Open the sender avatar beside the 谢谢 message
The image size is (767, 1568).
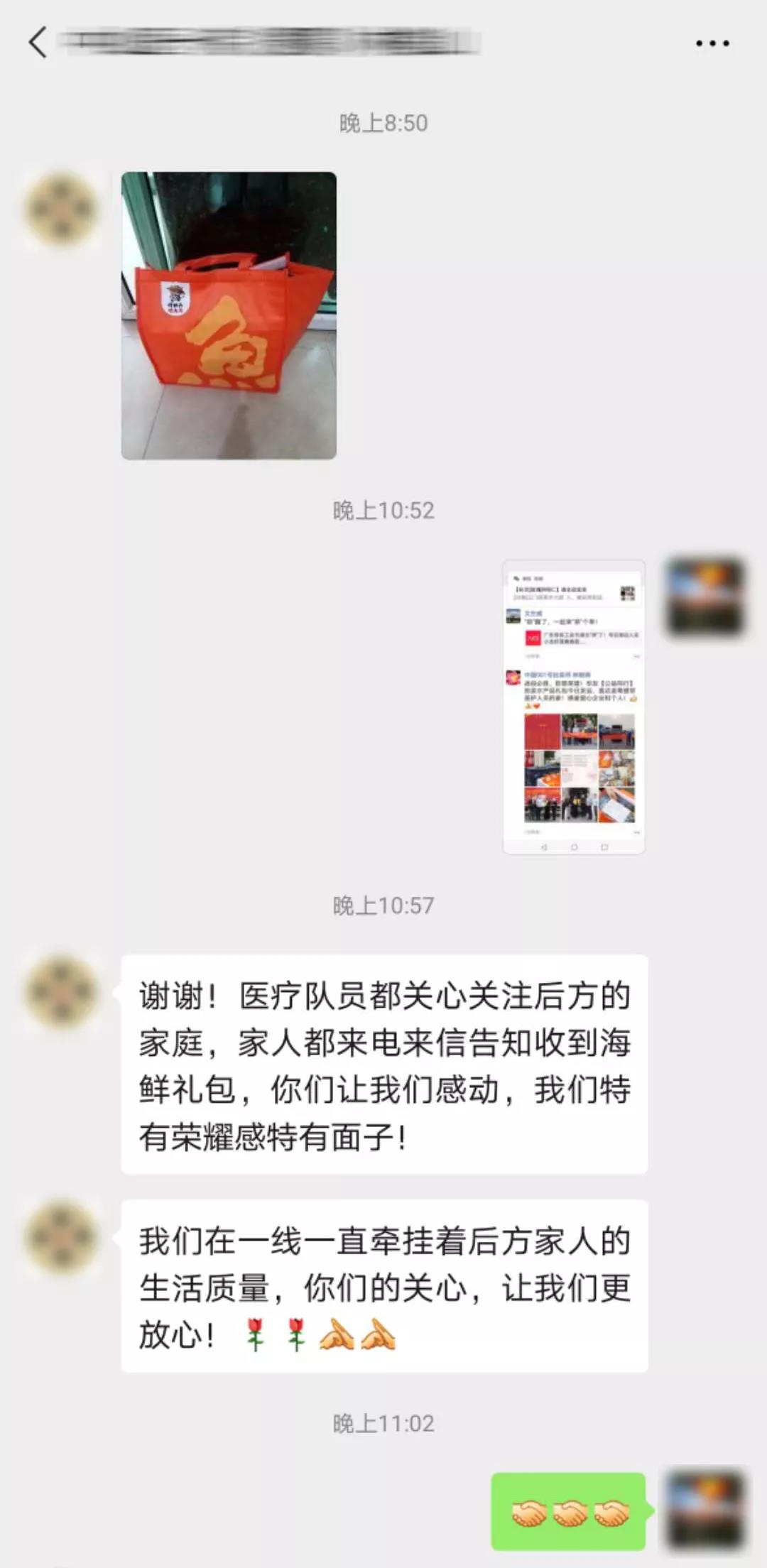pyautogui.click(x=62, y=992)
